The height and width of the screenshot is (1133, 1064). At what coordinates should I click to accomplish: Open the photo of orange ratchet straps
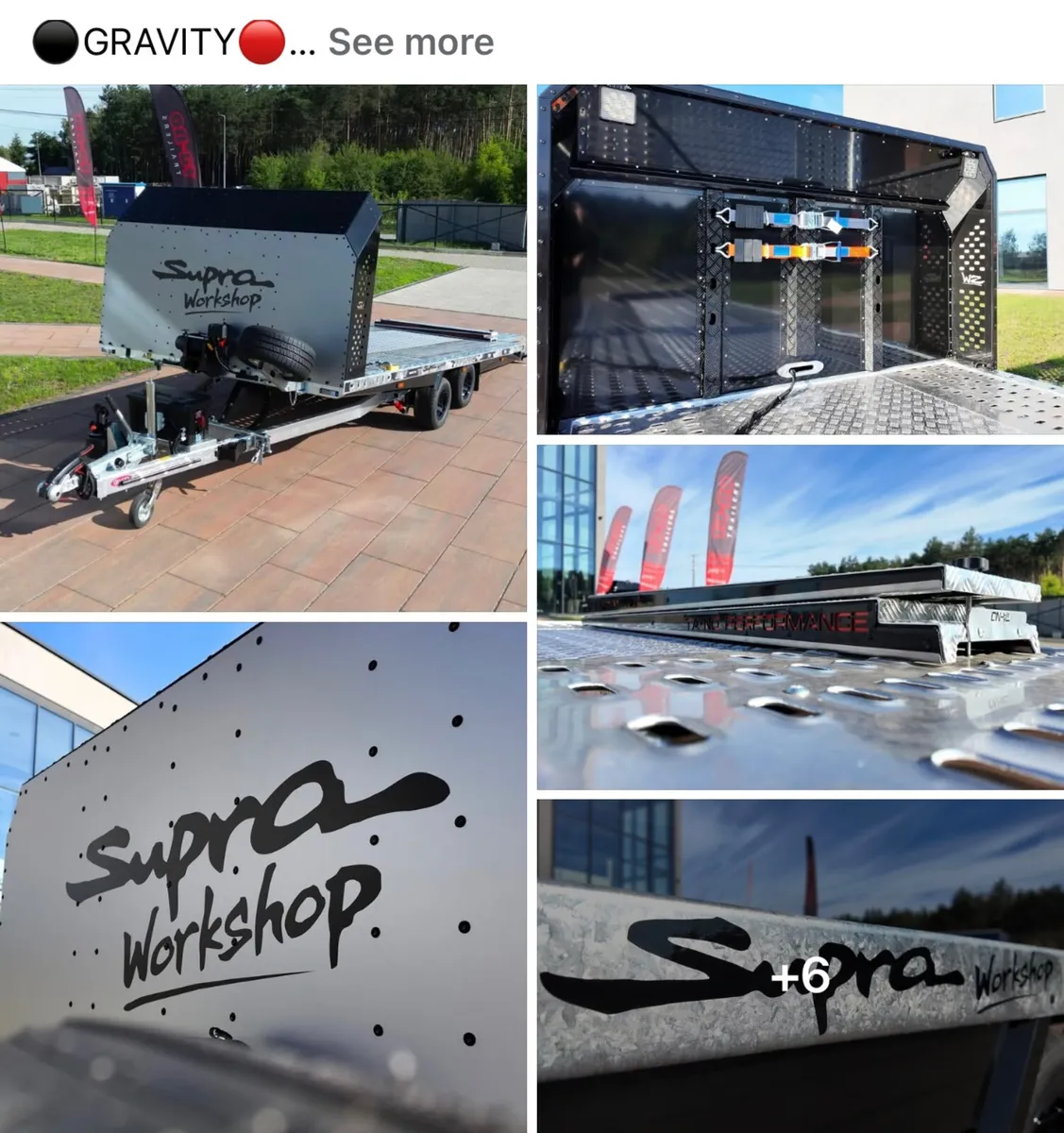coord(800,260)
